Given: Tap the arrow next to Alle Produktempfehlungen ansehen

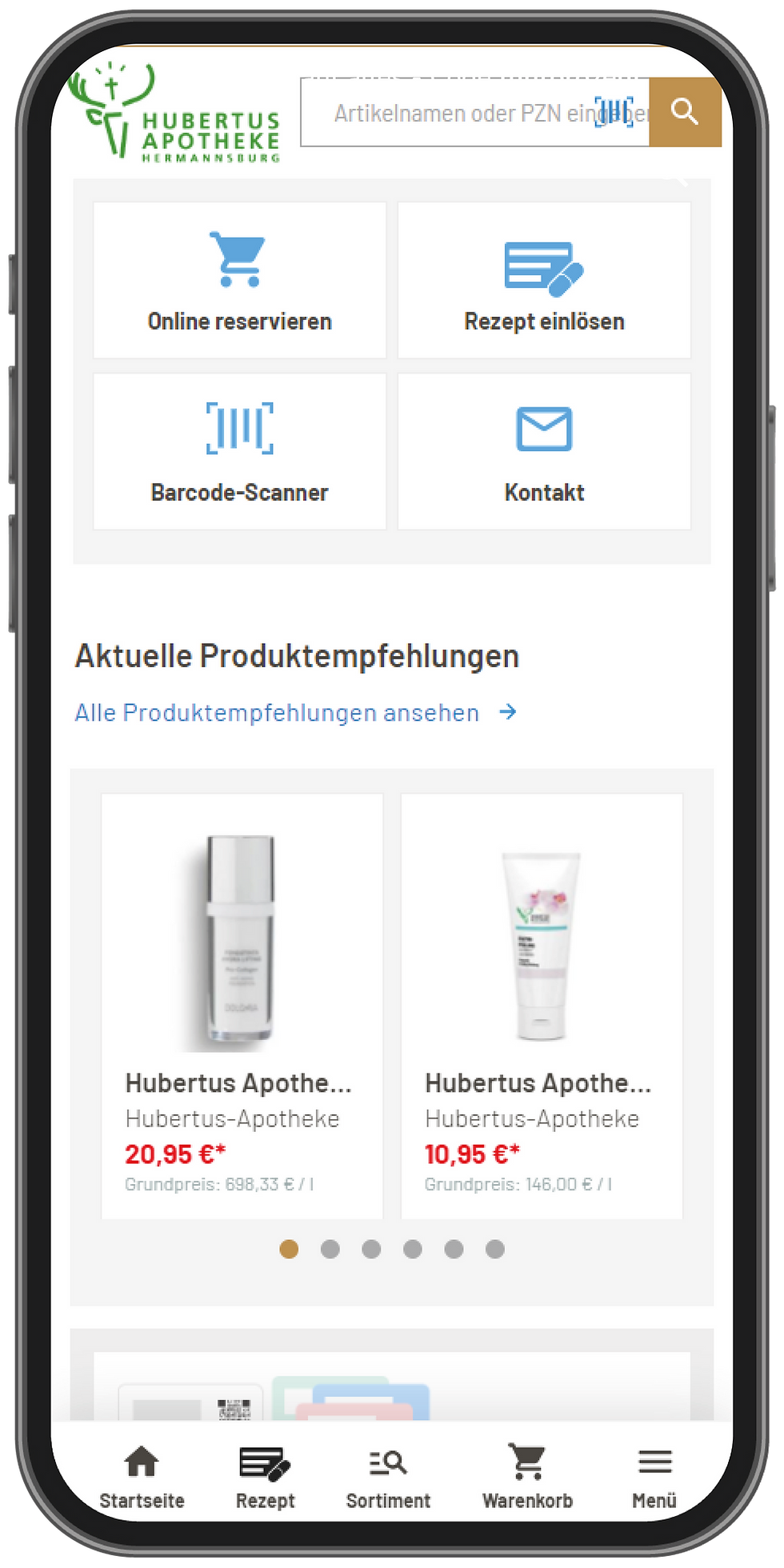Looking at the screenshot, I should 506,711.
